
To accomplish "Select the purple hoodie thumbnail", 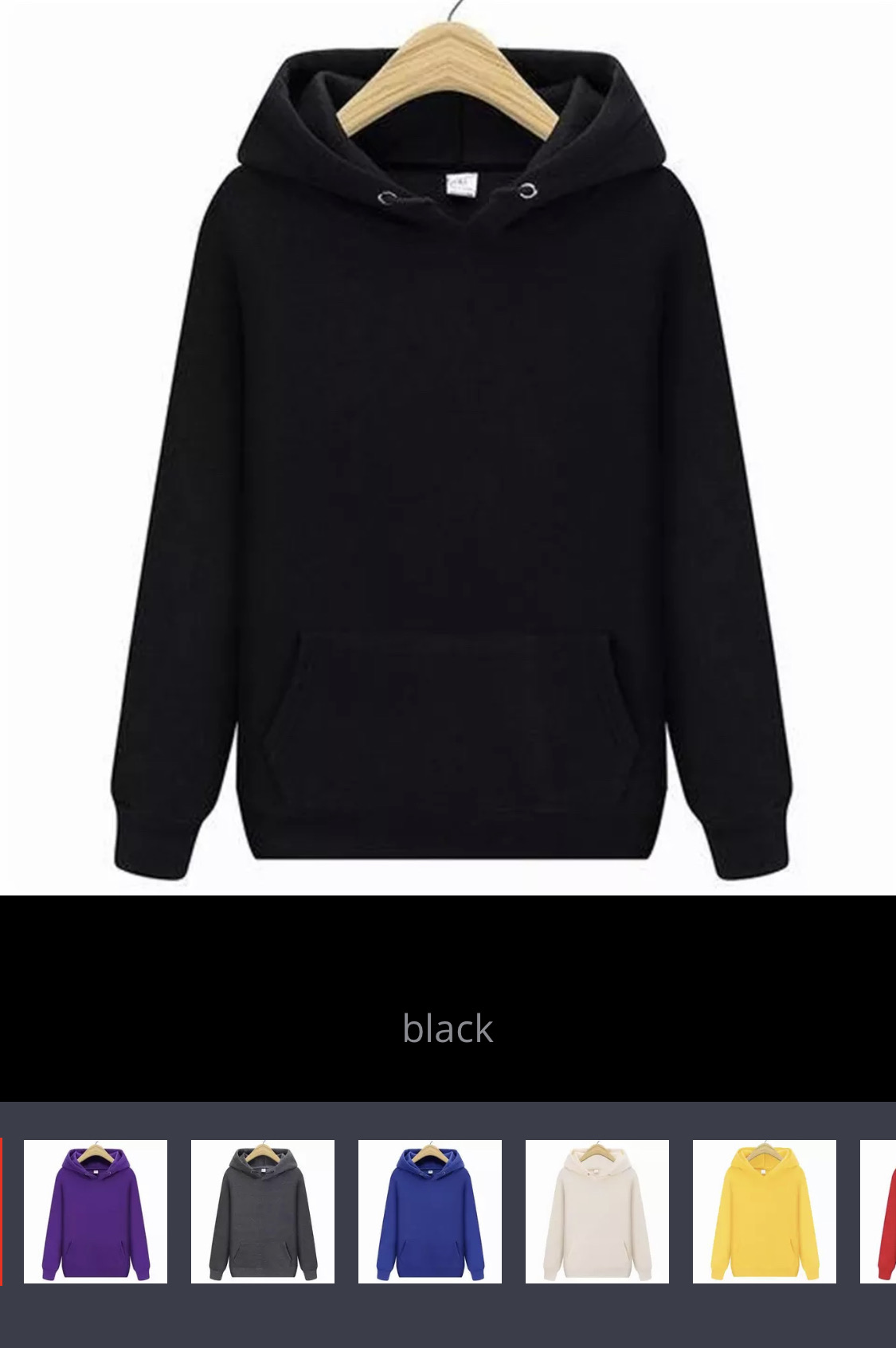I will coord(96,1211).
